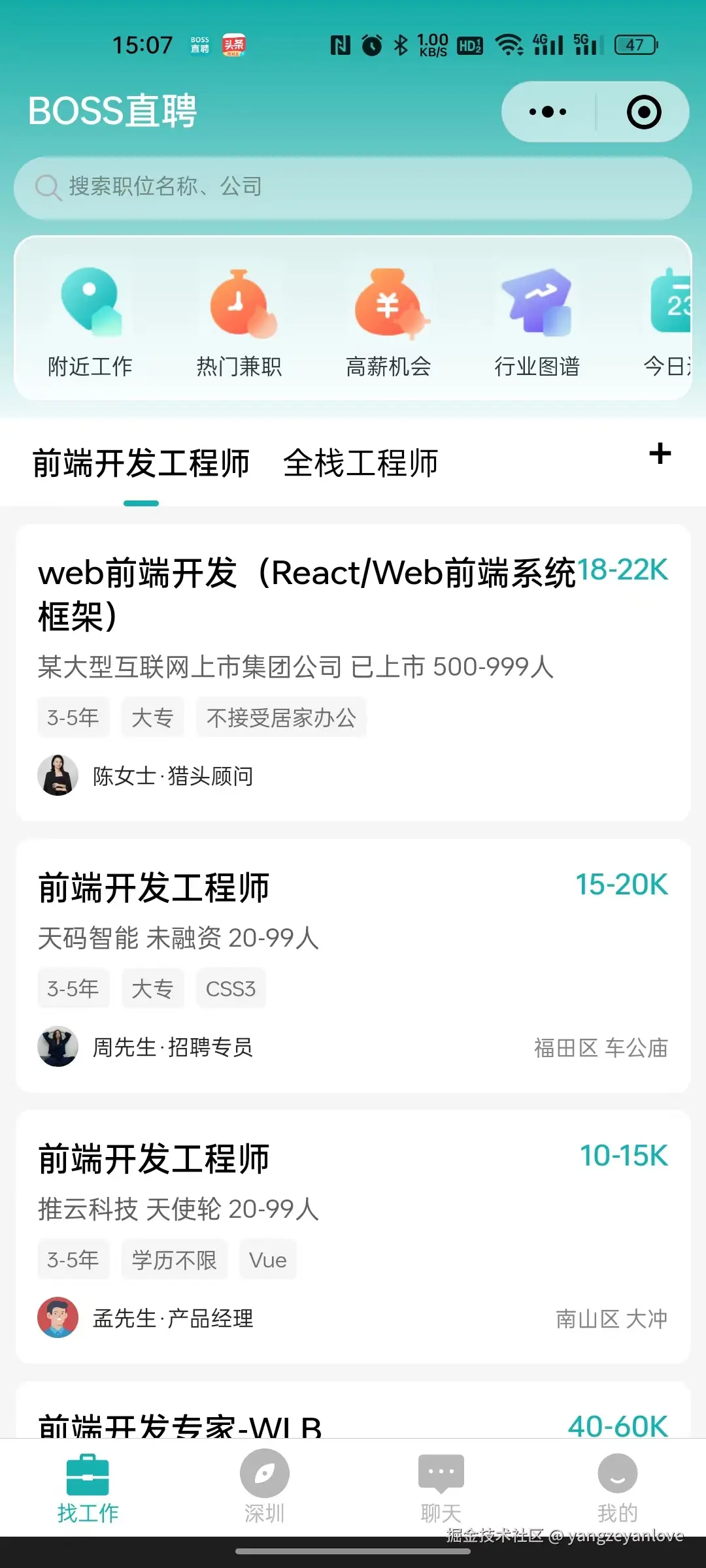Switch to the 全栈工程师 tab

point(360,464)
